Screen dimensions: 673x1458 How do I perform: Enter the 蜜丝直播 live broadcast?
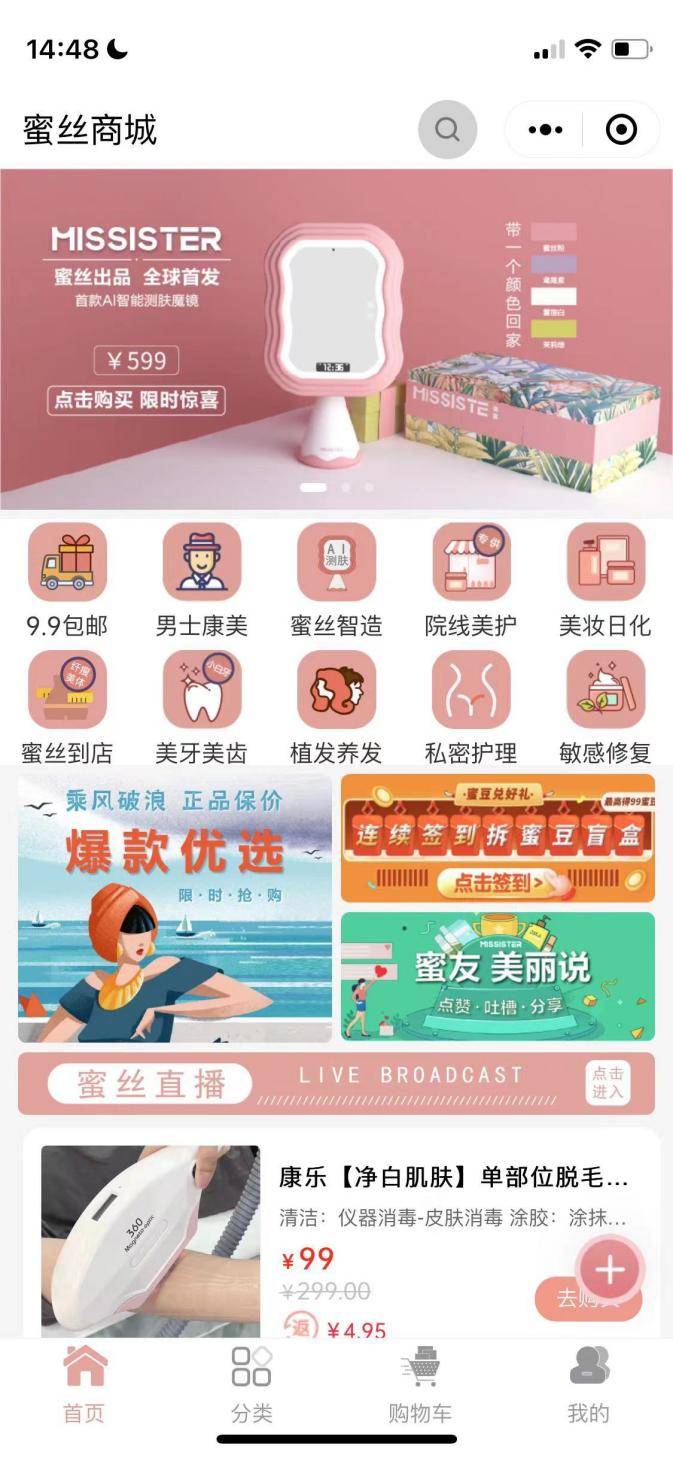336,1083
